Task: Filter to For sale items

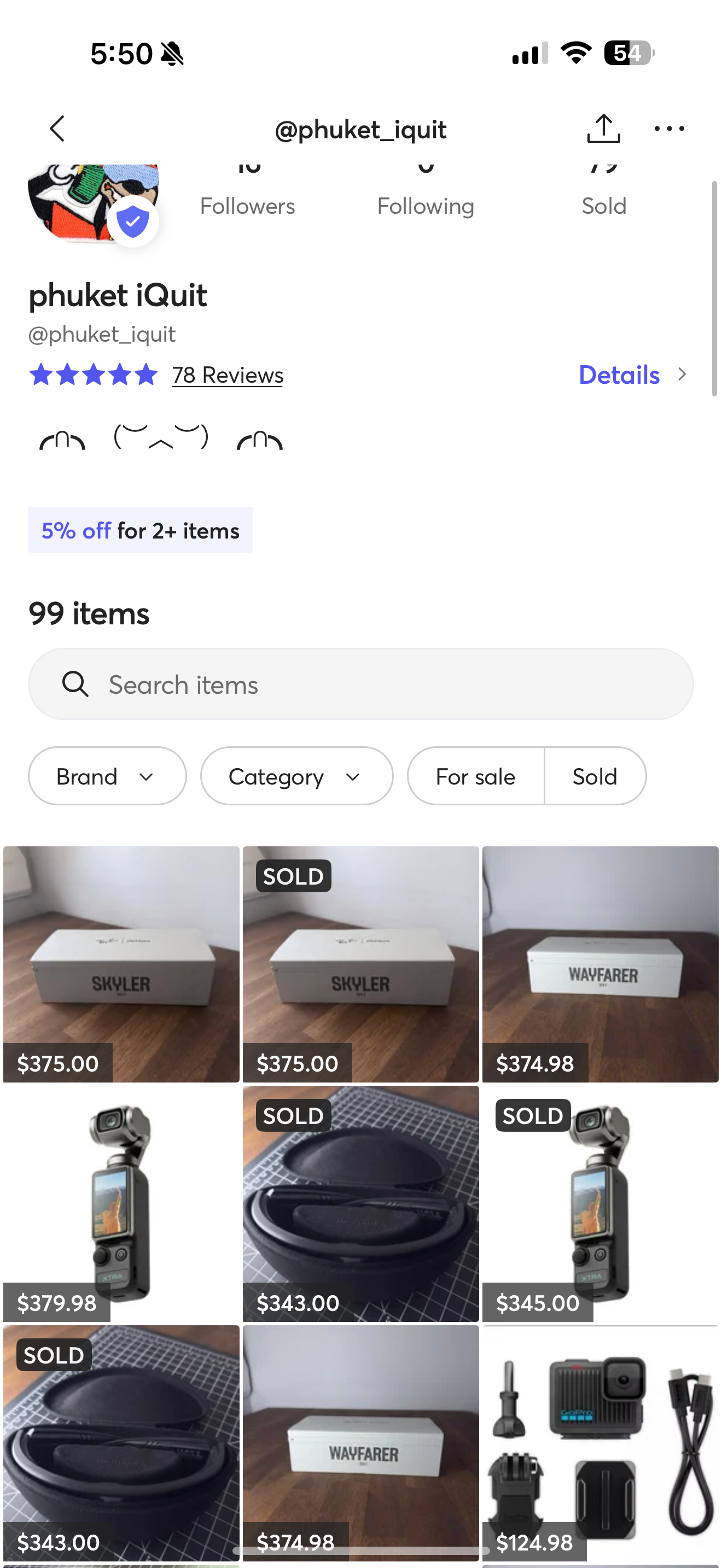Action: coord(475,776)
